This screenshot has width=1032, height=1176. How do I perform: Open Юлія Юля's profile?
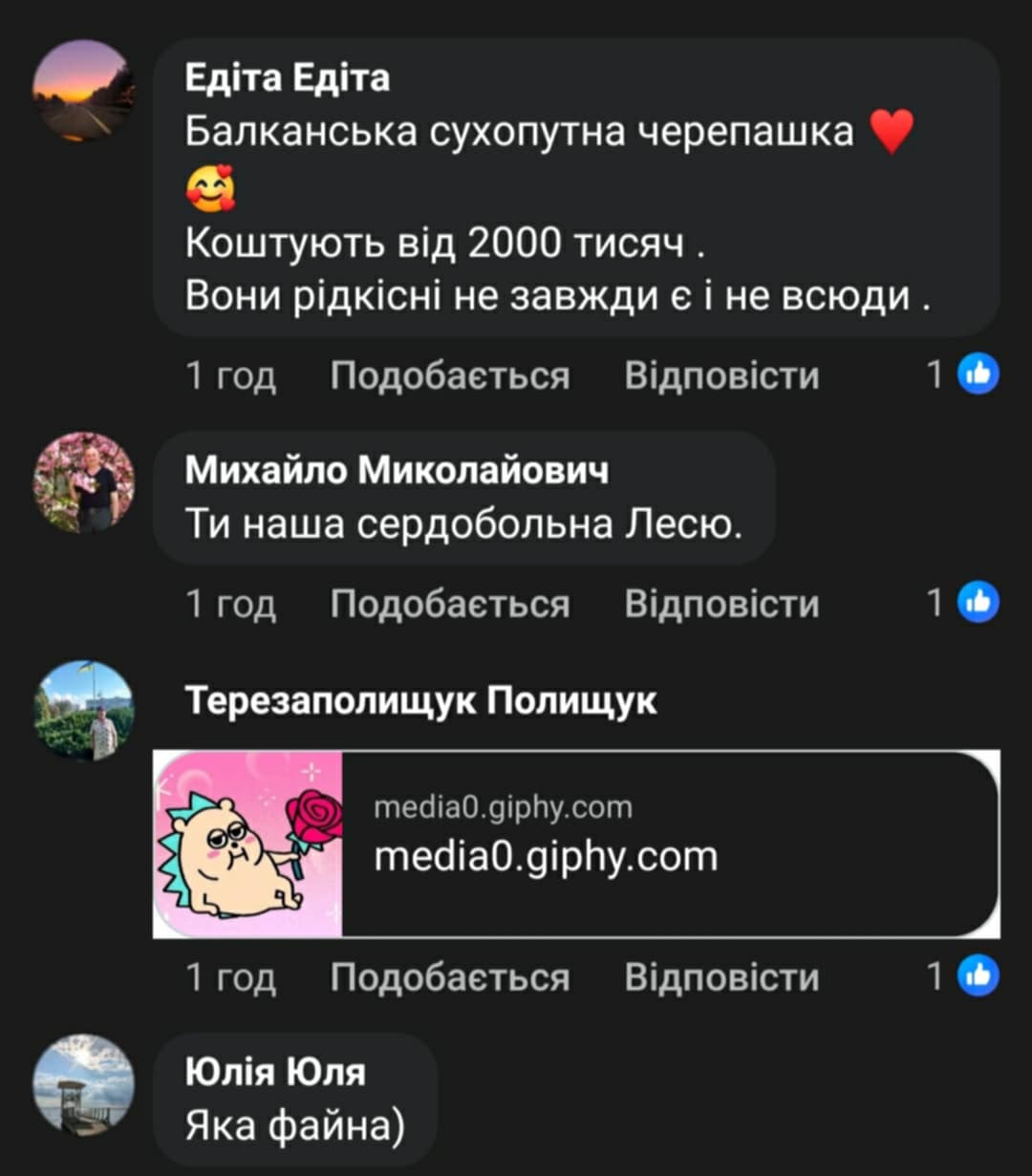275,1073
